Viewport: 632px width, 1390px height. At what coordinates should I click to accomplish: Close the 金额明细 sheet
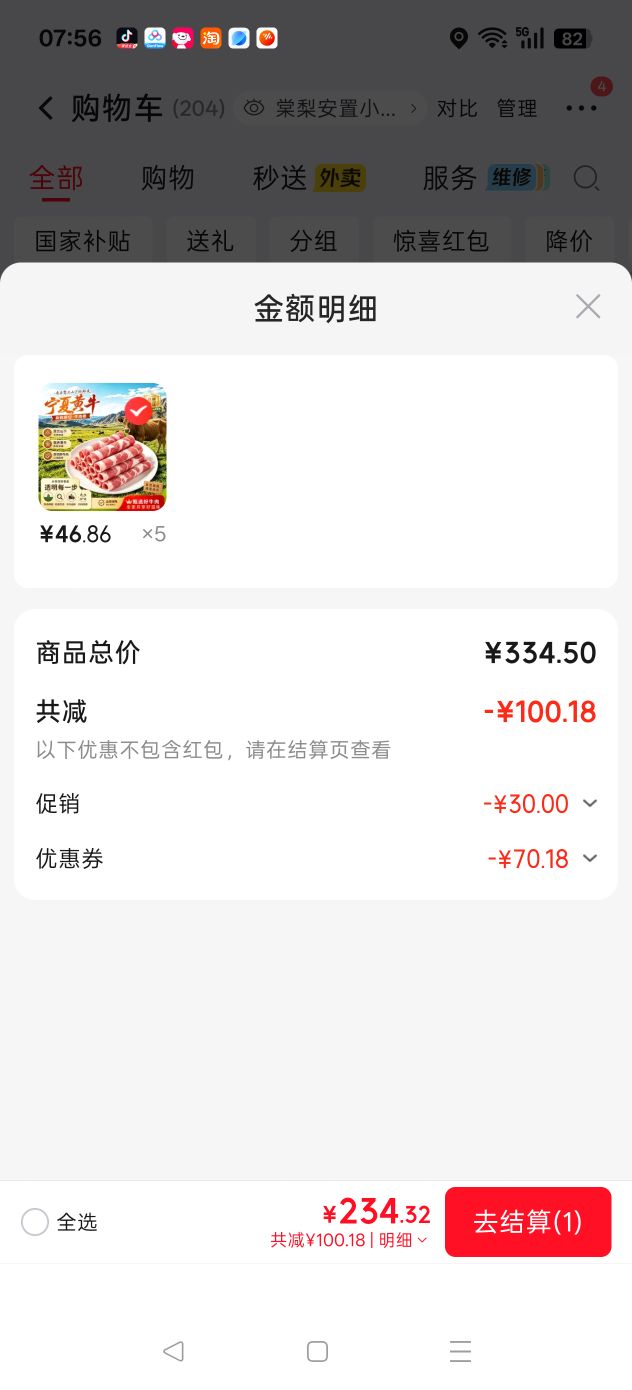(588, 307)
